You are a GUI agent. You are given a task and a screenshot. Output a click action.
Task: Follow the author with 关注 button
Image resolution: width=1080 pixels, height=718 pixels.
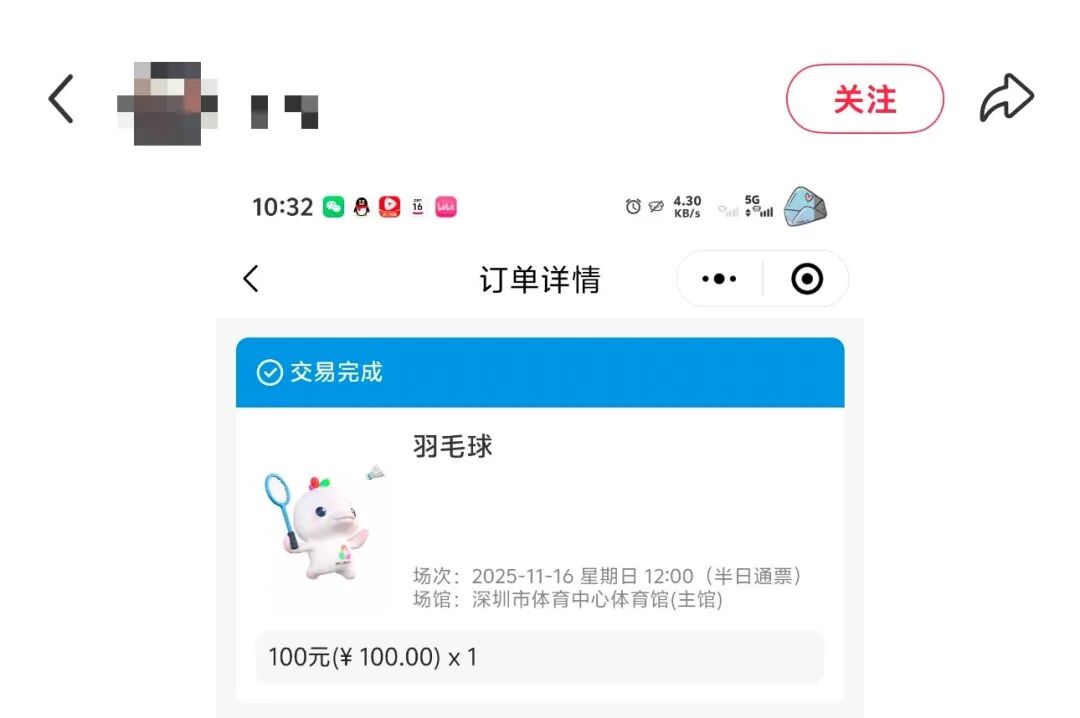coord(865,100)
